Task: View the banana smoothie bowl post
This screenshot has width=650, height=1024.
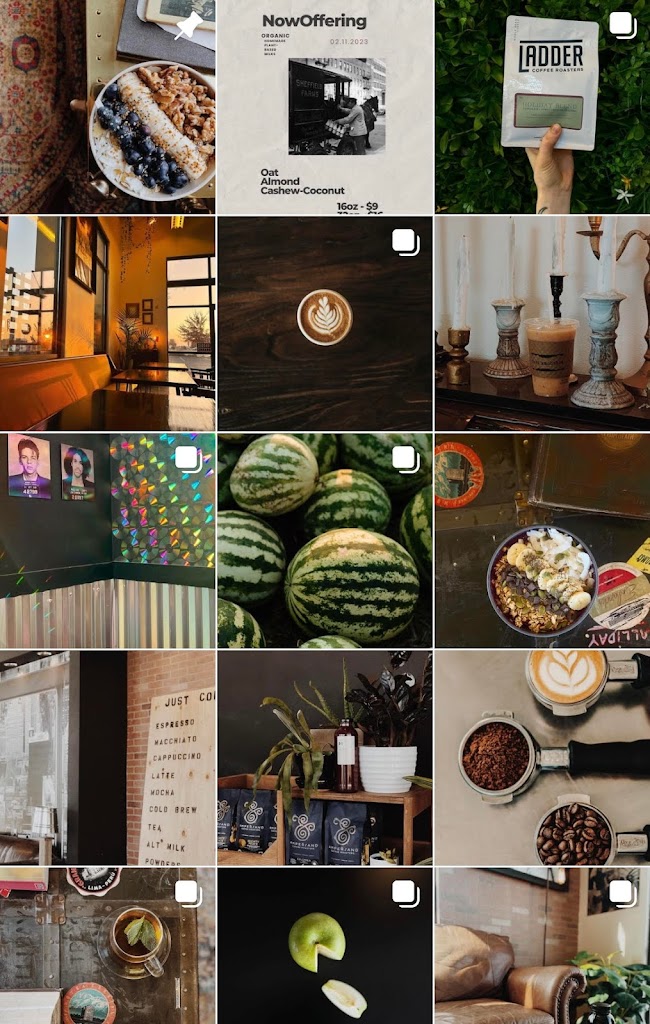Action: (x=542, y=540)
